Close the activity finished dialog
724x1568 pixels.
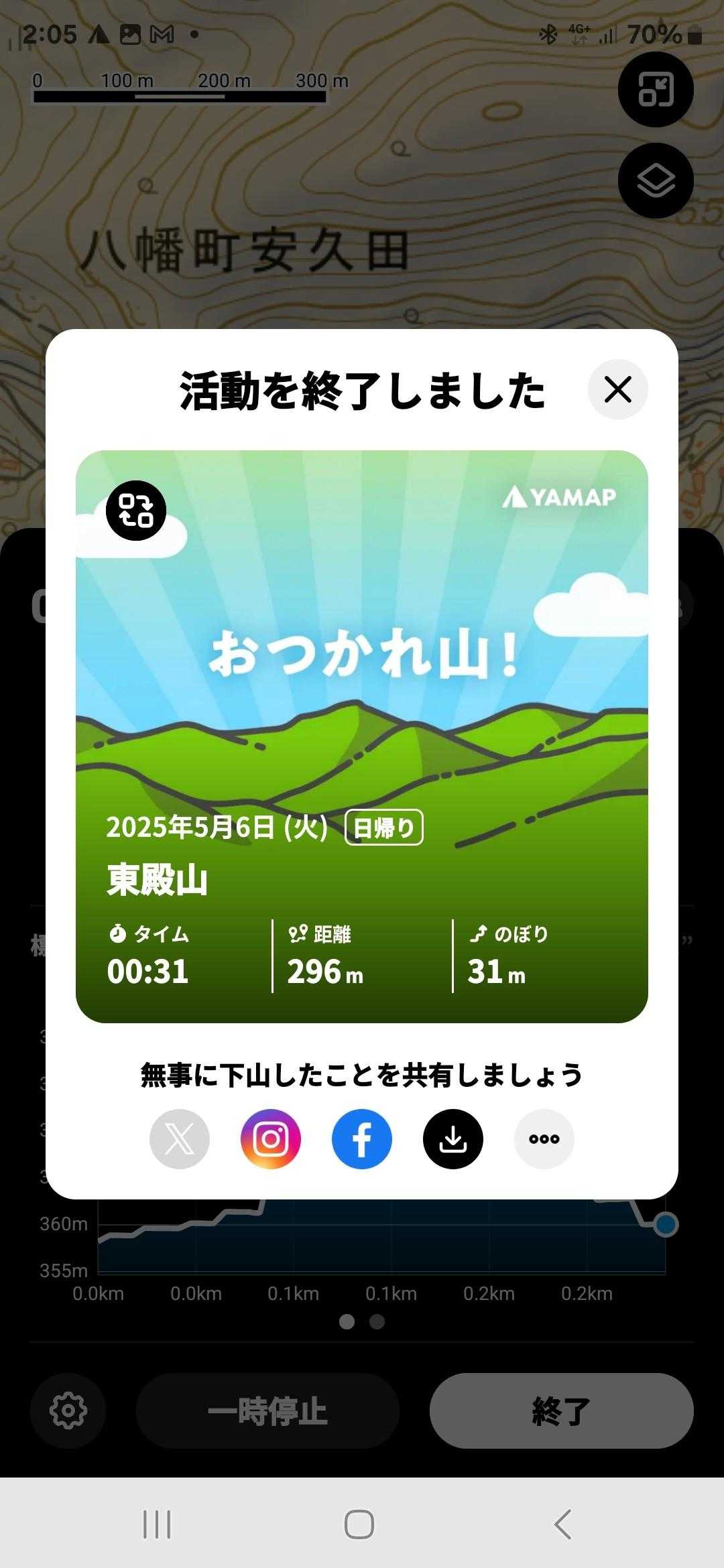coord(617,389)
